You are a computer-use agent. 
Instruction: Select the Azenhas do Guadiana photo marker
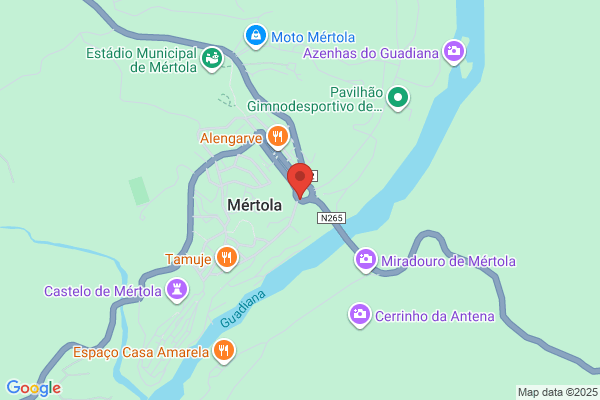(454, 52)
